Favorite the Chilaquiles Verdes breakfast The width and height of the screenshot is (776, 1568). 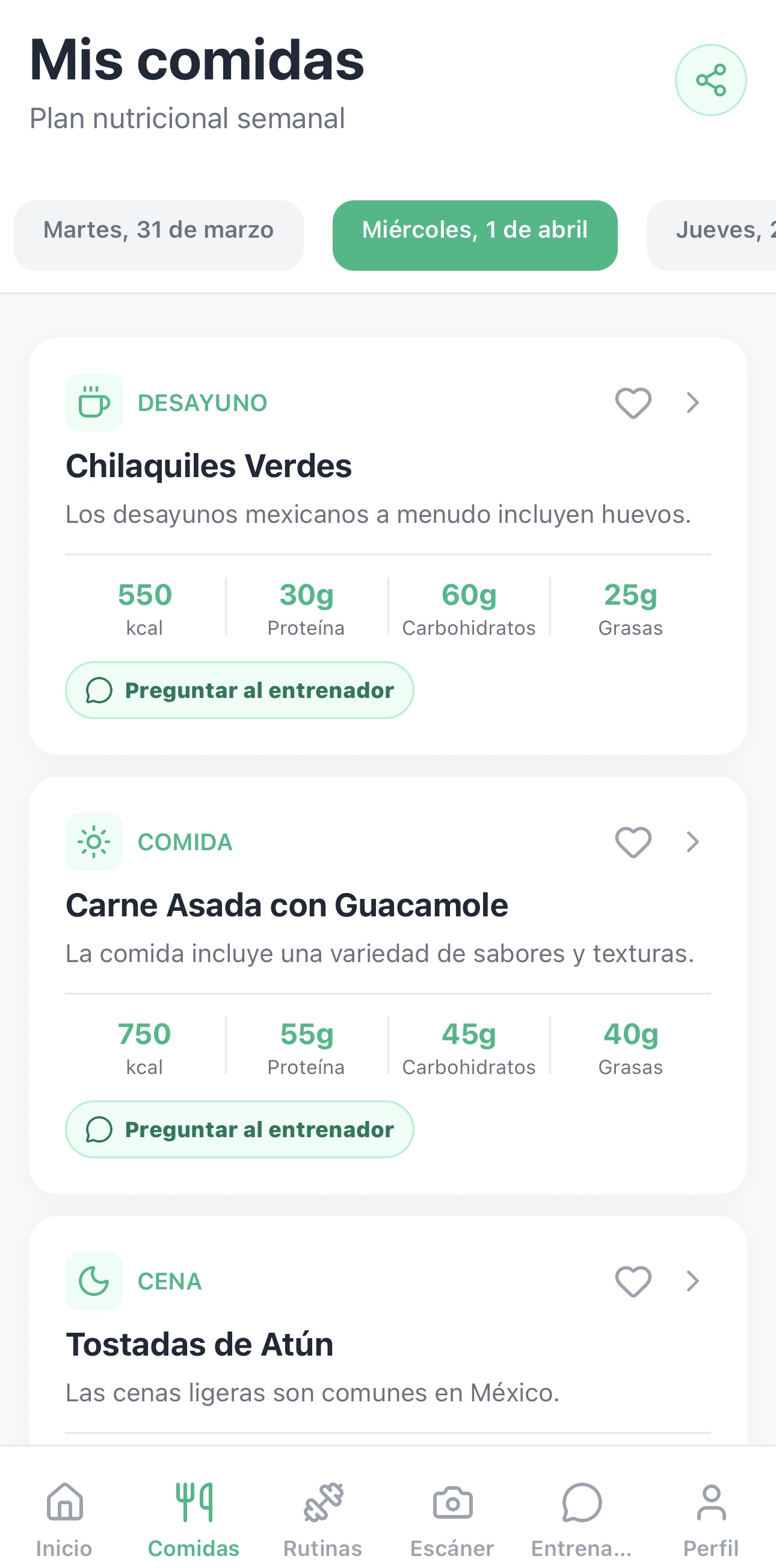pyautogui.click(x=633, y=402)
